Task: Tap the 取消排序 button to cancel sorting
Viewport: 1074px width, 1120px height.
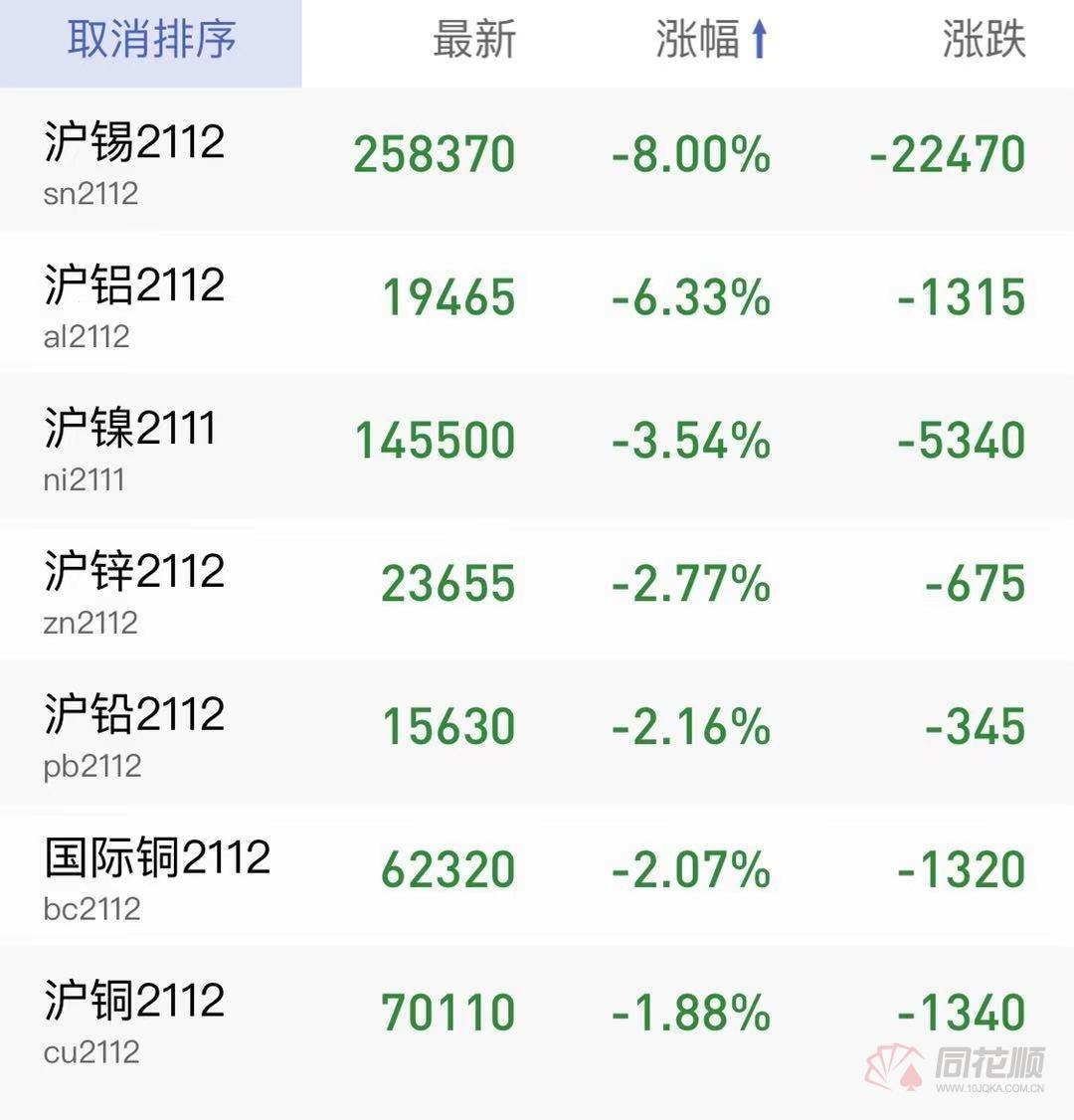Action: (151, 42)
